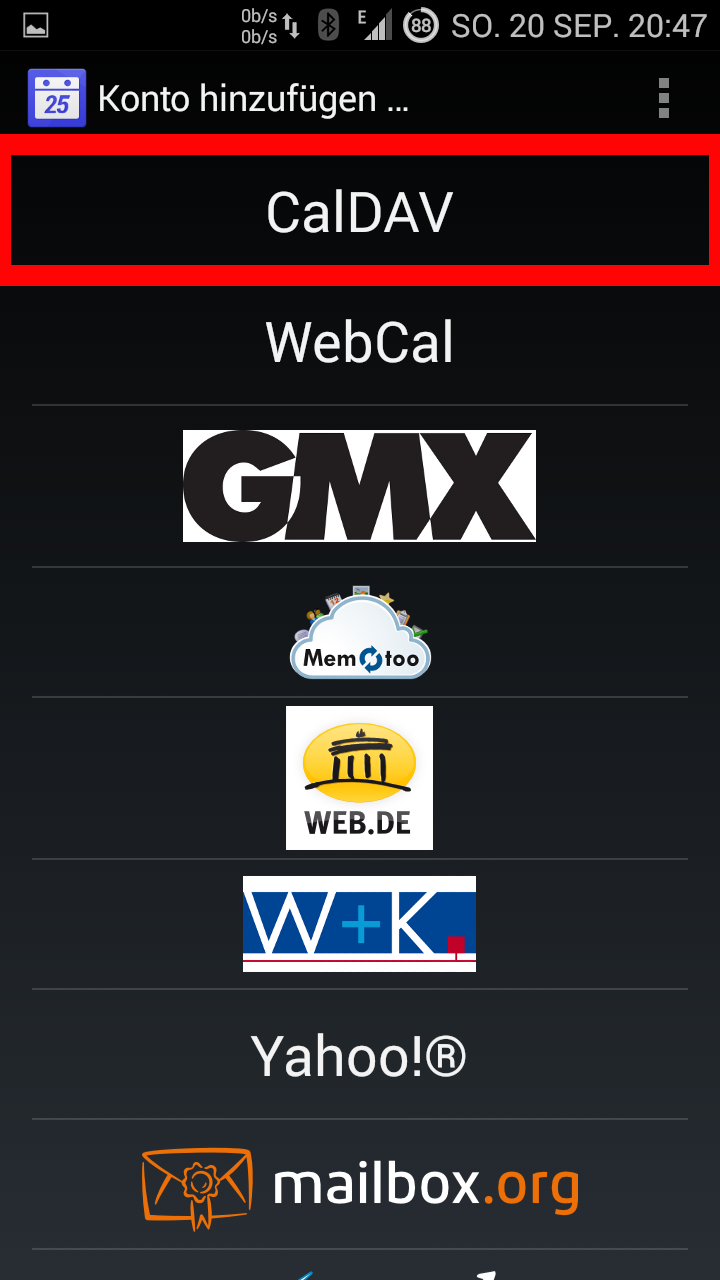Add a GMX account
Screen dimensions: 720x1280
coord(360,486)
